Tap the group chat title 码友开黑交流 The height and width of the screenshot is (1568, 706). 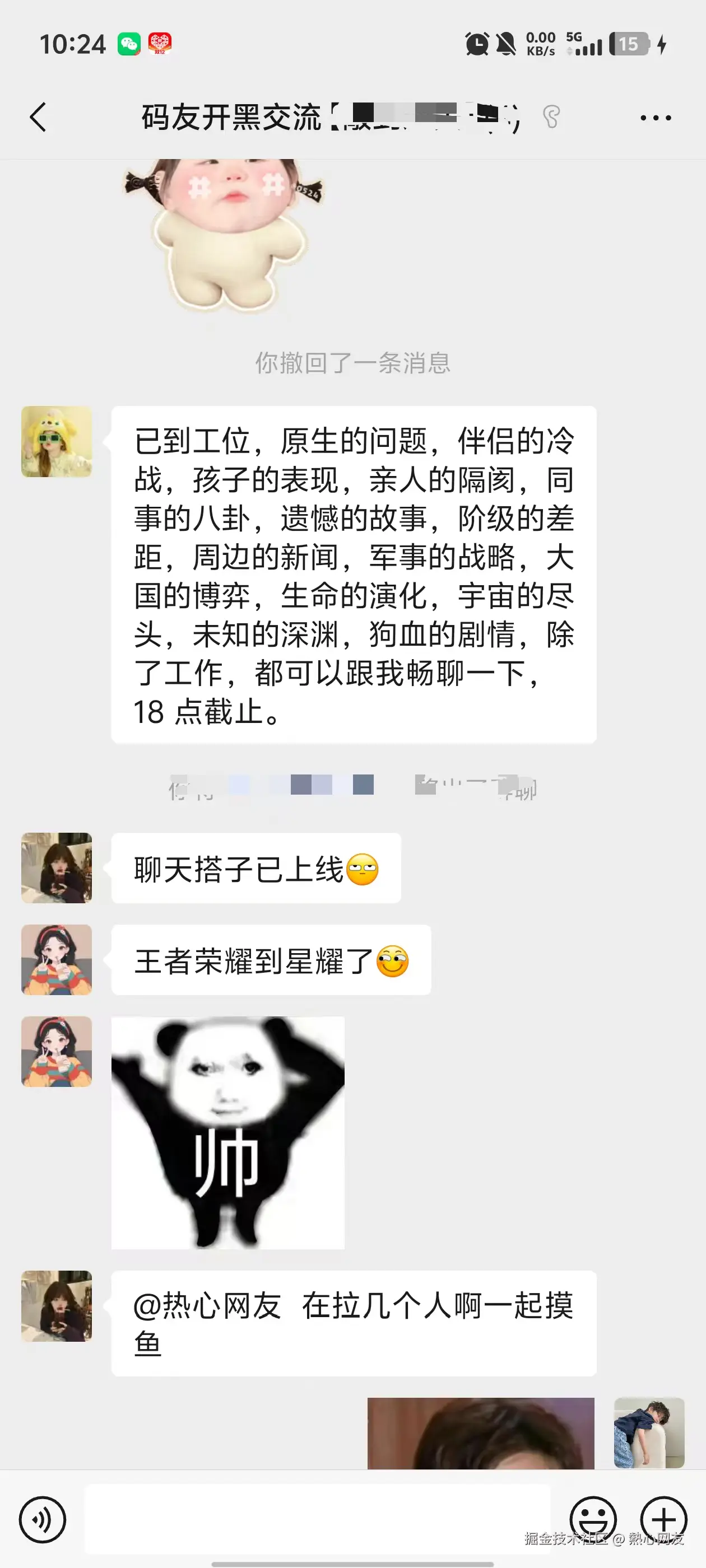231,118
